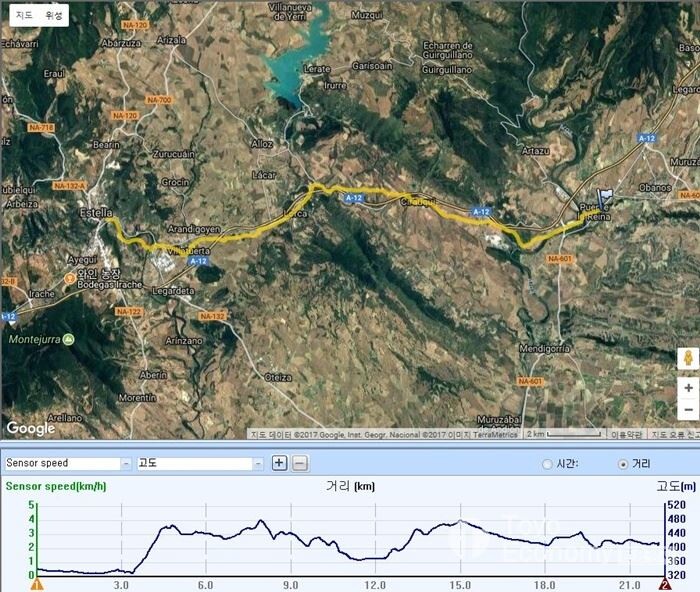Tap the plus button beside the 고도 dropdown
This screenshot has height=592, width=700.
pos(280,463)
